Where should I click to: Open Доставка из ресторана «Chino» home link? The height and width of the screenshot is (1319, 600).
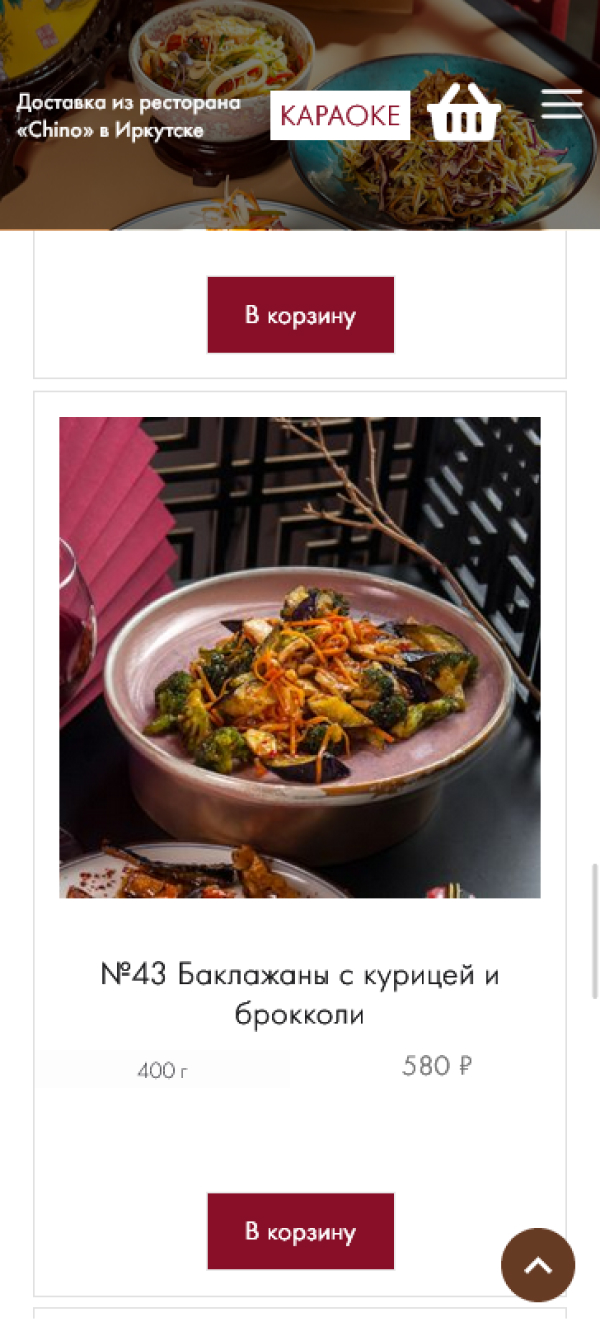pos(129,116)
